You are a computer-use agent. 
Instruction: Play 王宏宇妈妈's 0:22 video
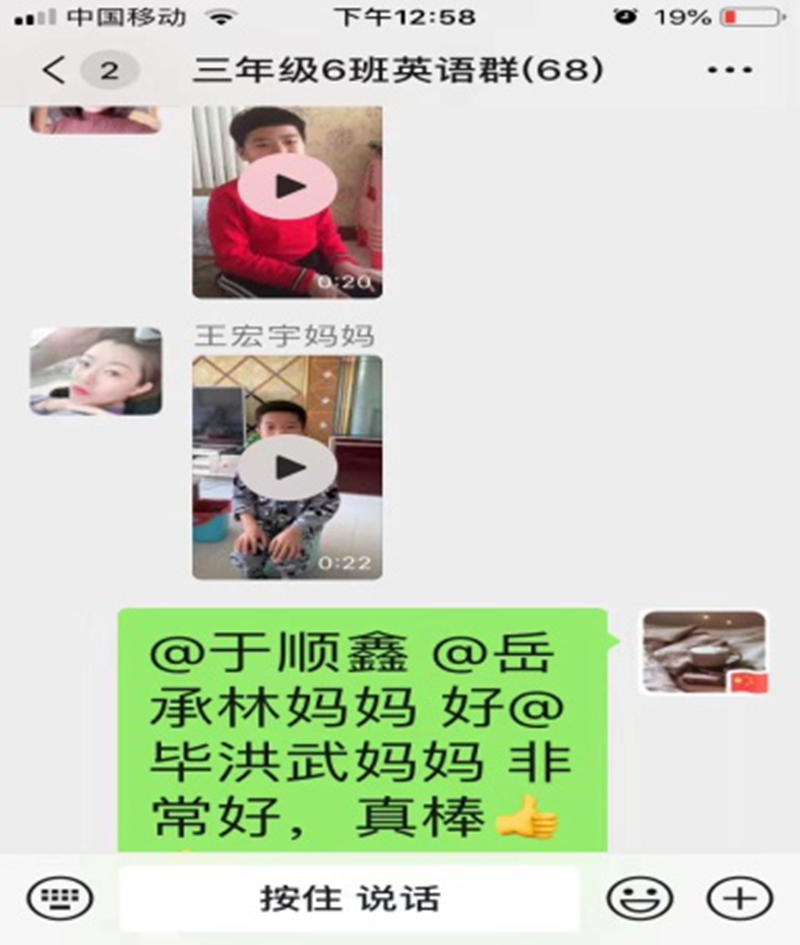[288, 467]
